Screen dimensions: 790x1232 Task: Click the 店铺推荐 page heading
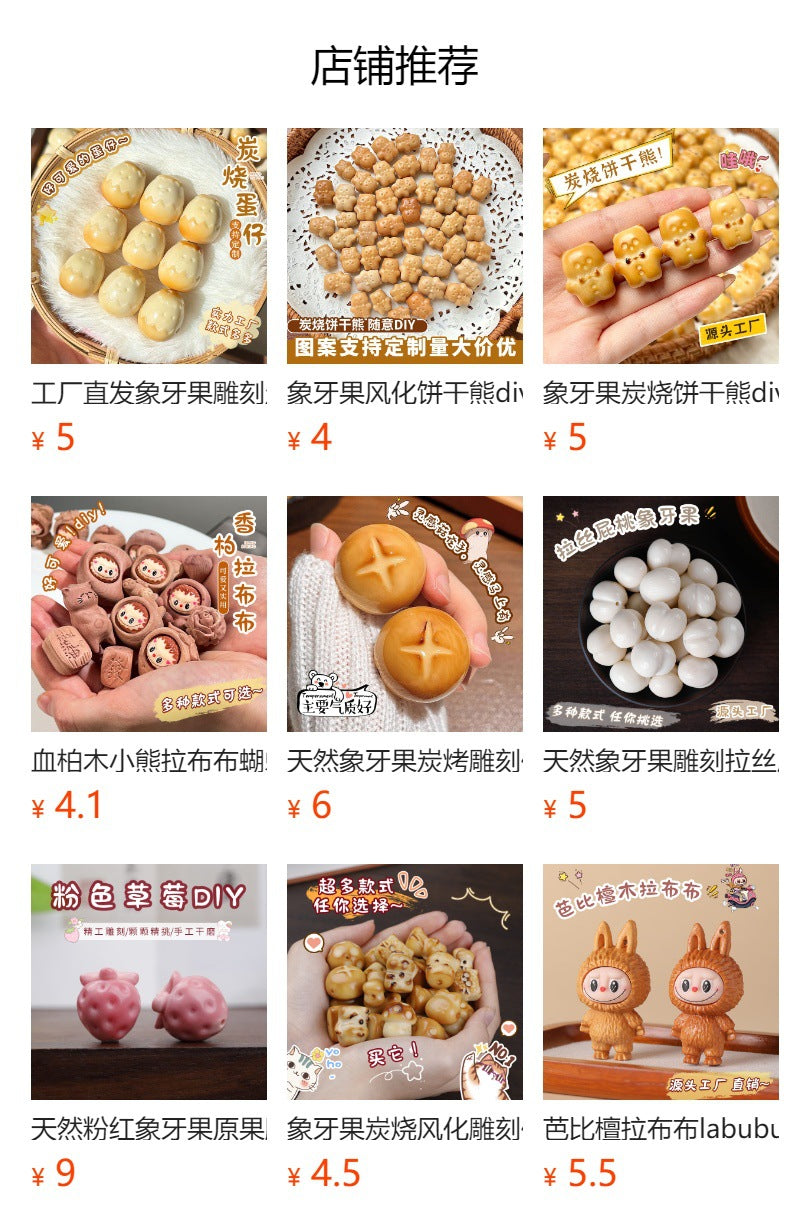[395, 62]
